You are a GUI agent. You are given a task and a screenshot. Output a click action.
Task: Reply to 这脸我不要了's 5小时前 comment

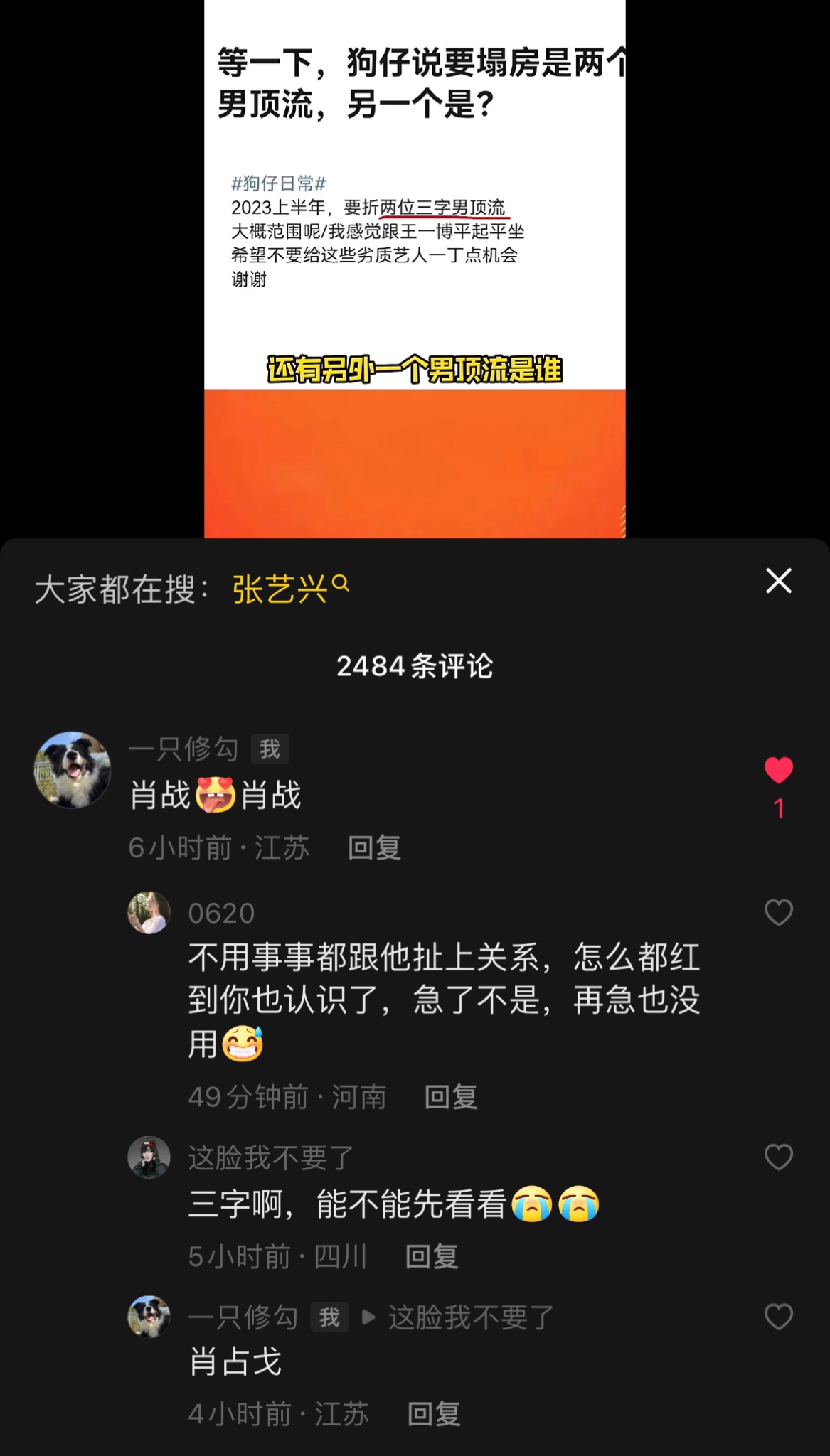pyautogui.click(x=431, y=1257)
